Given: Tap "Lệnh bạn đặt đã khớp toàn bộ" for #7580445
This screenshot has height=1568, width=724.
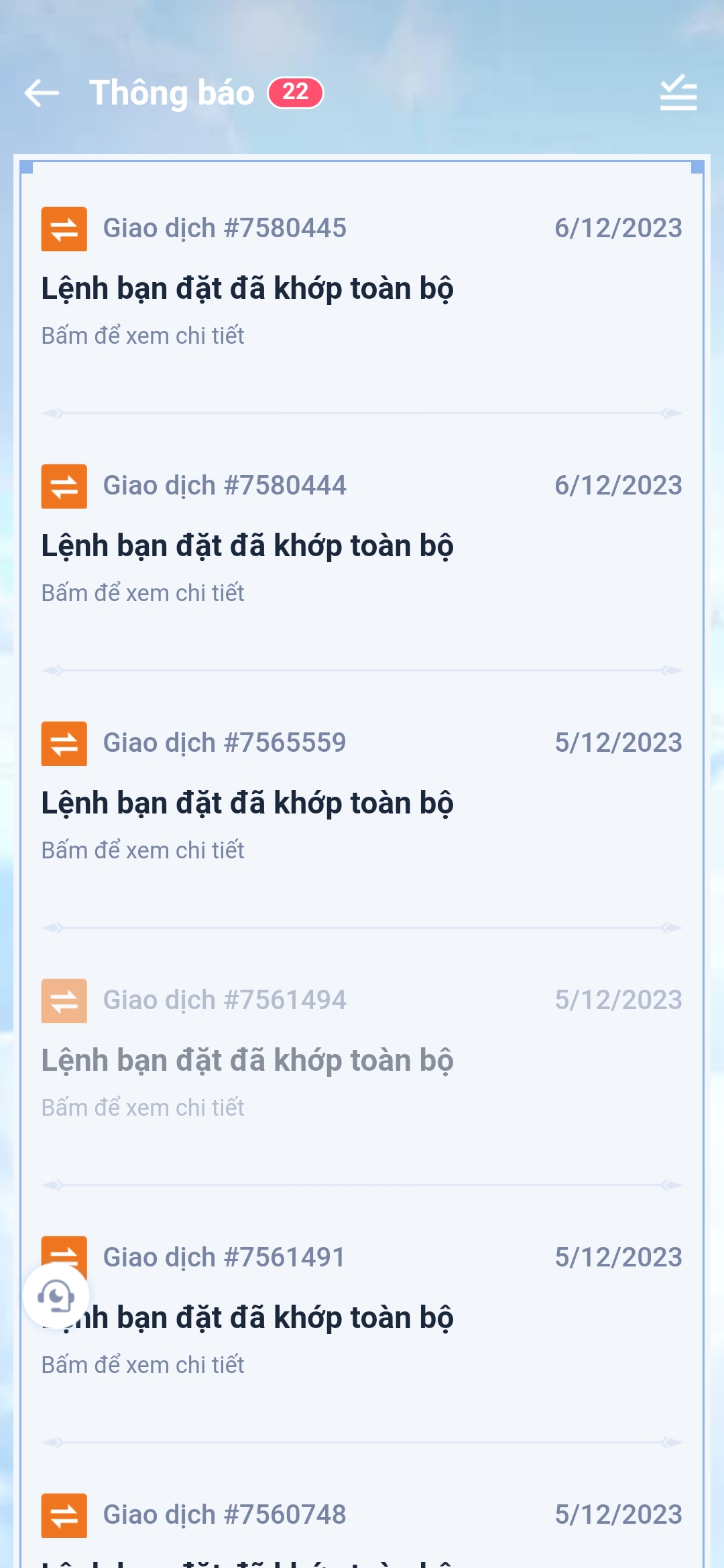Looking at the screenshot, I should [x=247, y=289].
